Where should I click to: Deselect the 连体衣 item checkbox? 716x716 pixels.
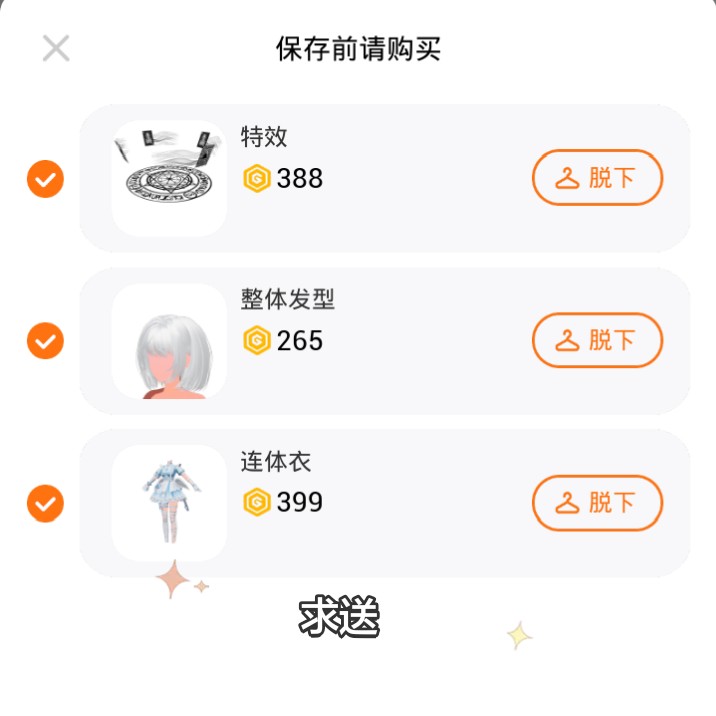[x=45, y=502]
